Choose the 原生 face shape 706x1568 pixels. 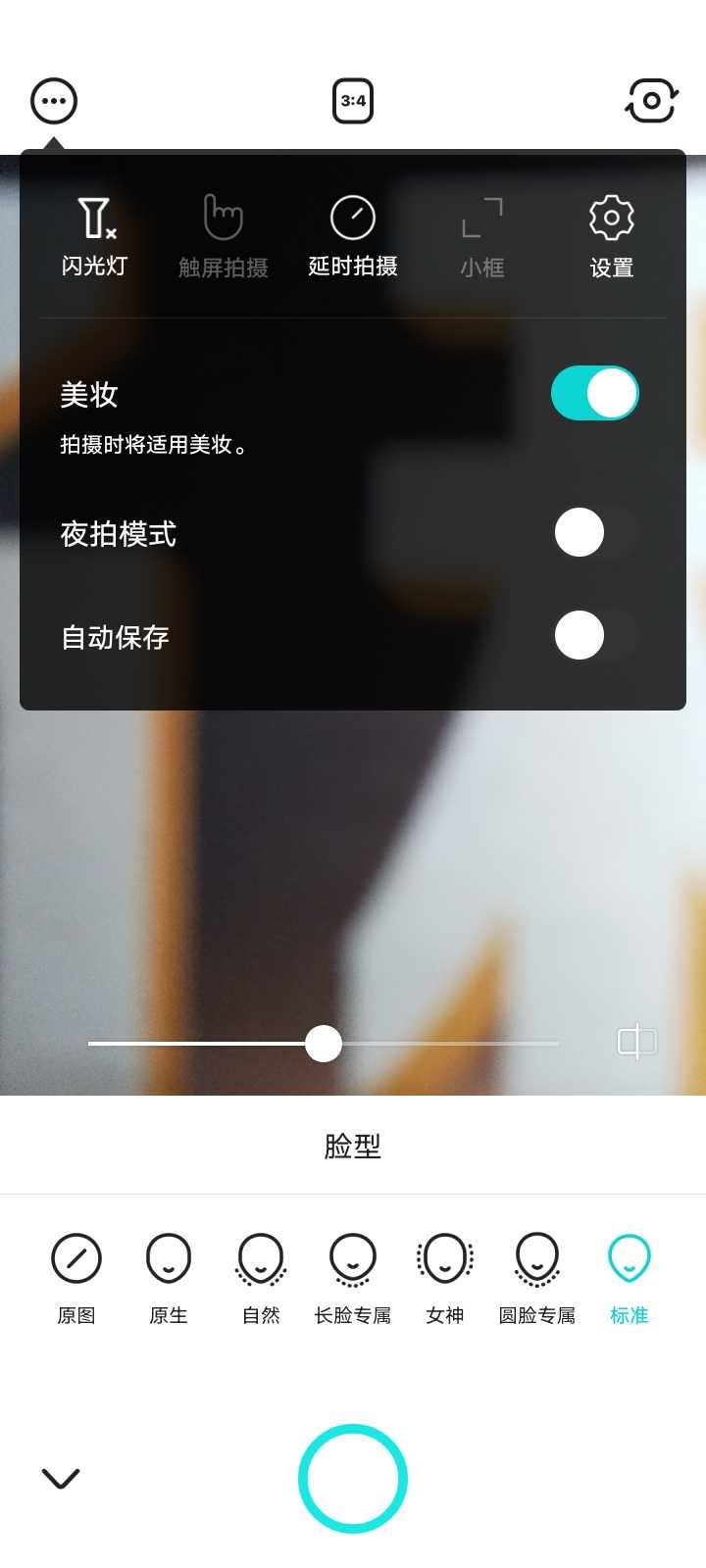169,1276
